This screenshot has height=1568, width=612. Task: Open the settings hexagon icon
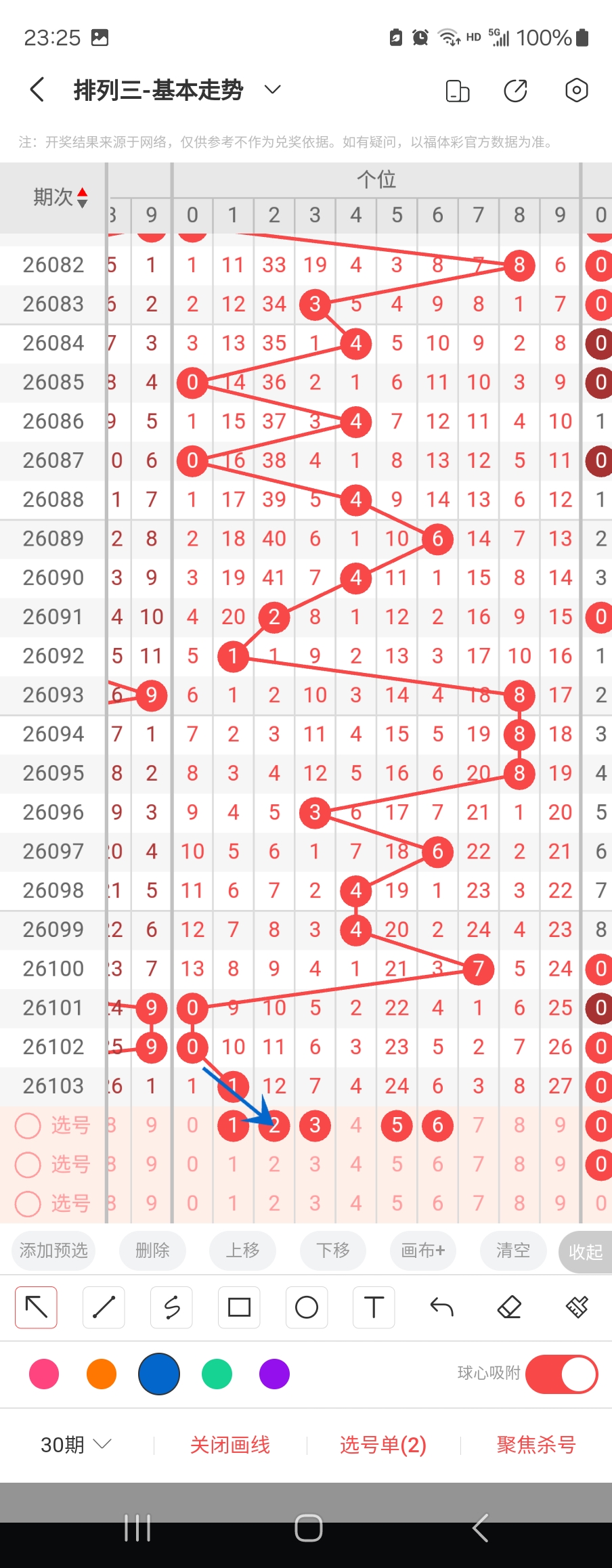pyautogui.click(x=576, y=90)
